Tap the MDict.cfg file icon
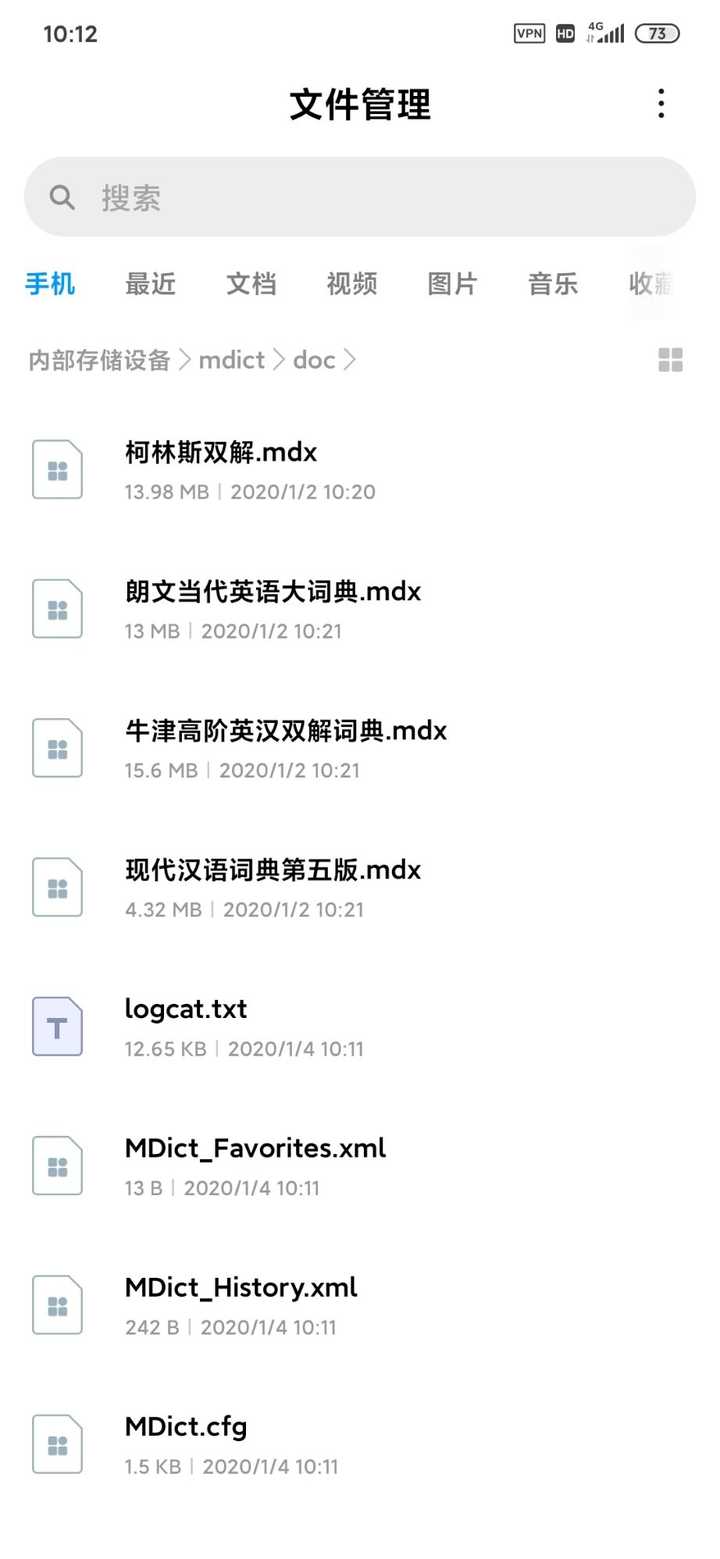 (56, 1443)
